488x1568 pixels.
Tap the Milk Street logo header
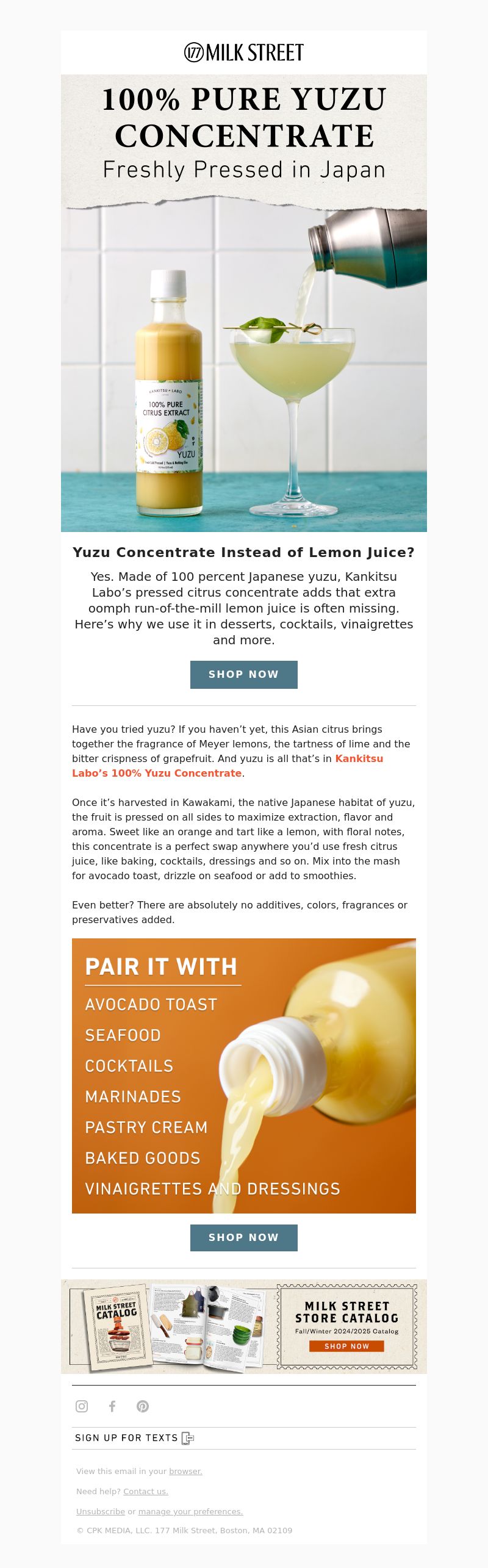click(x=243, y=52)
